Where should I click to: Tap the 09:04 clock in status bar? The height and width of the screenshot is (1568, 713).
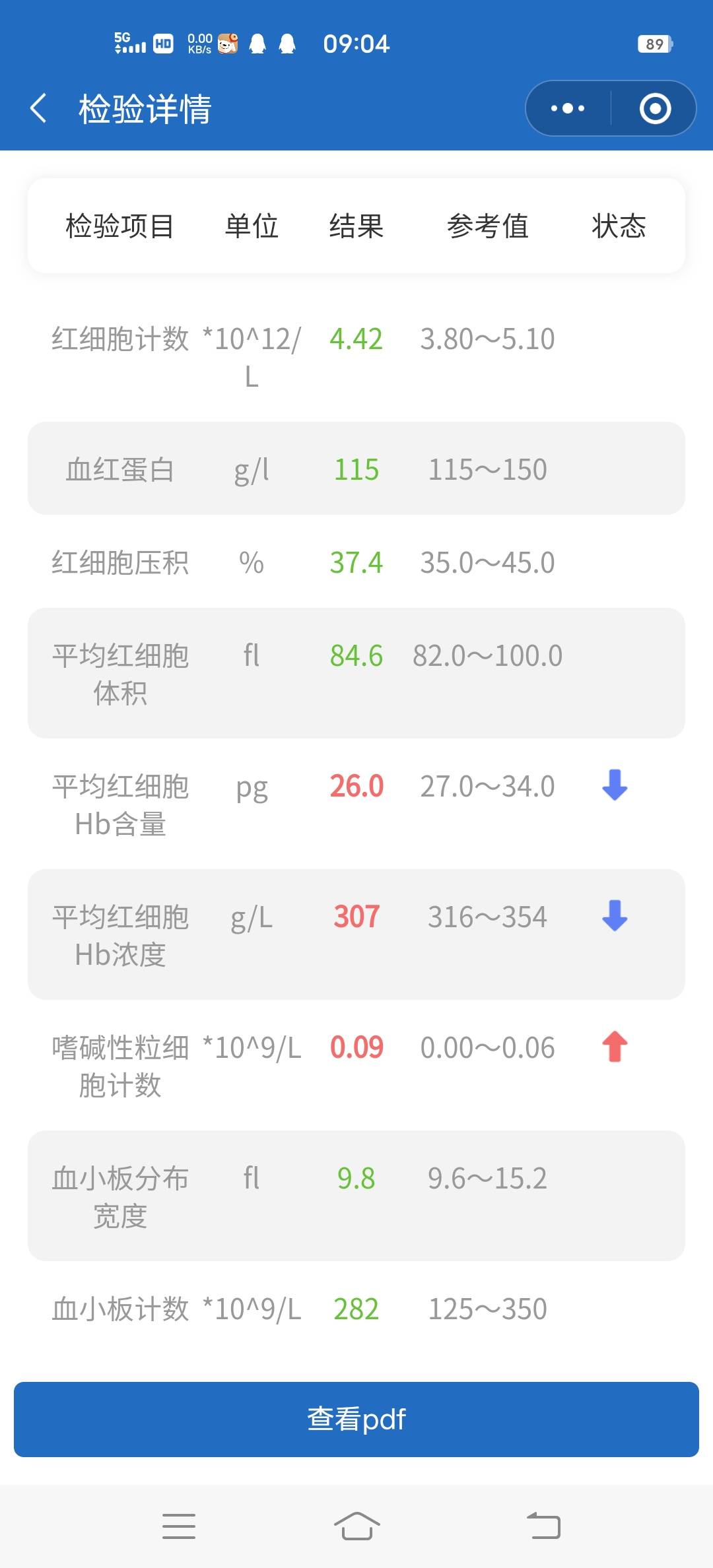pyautogui.click(x=356, y=42)
